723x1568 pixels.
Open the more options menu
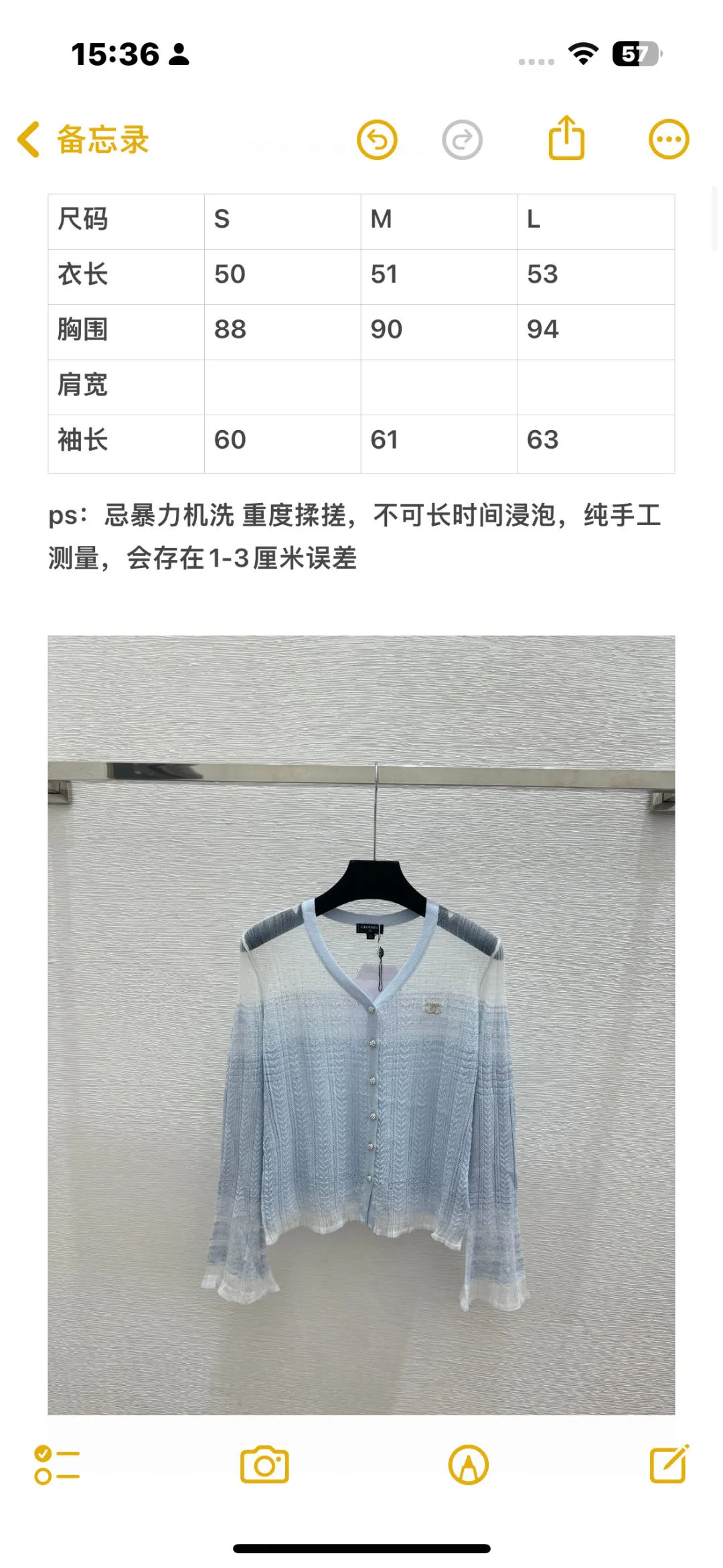[x=669, y=140]
